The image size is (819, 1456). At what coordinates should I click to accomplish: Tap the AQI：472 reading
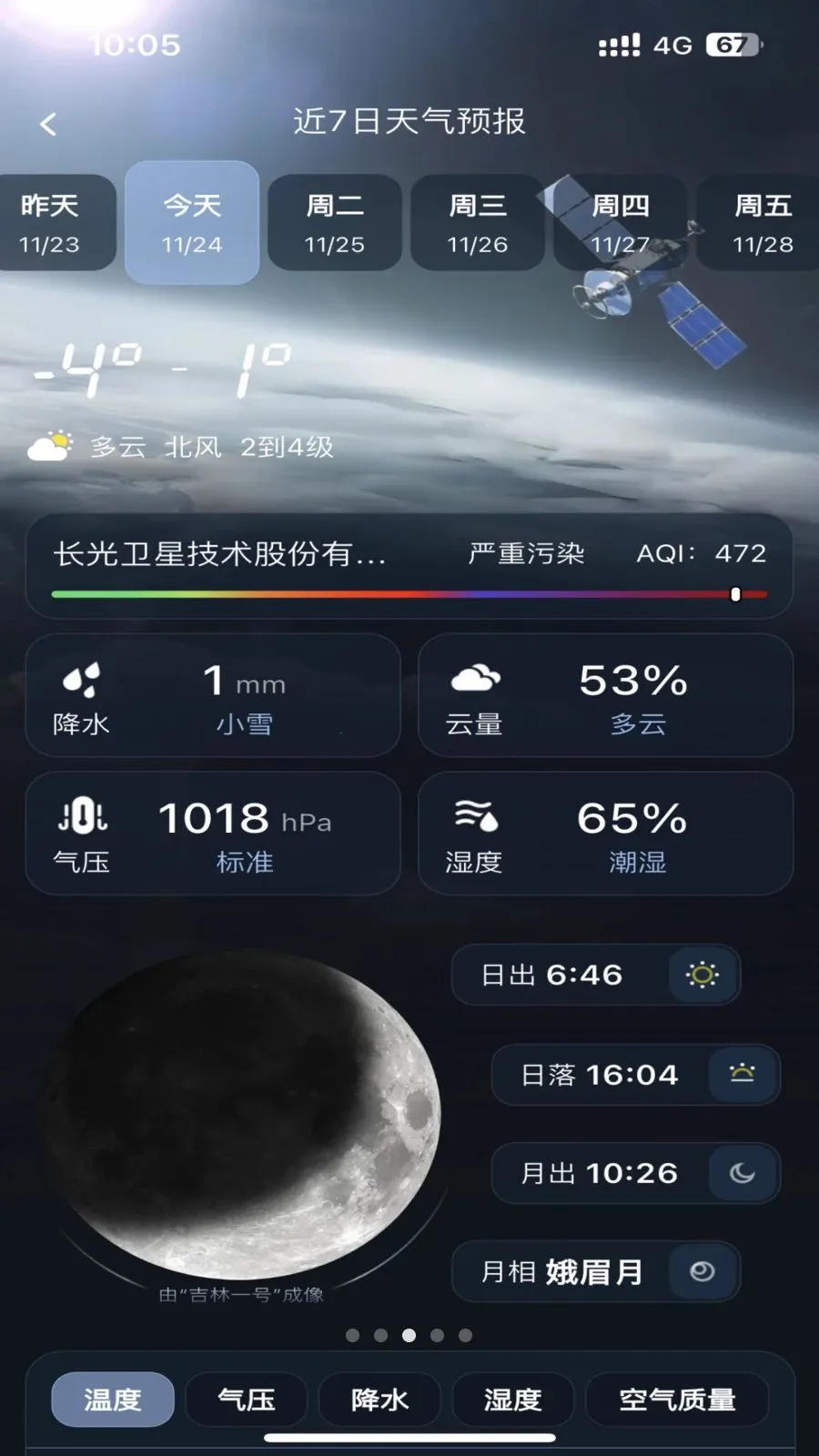(701, 553)
